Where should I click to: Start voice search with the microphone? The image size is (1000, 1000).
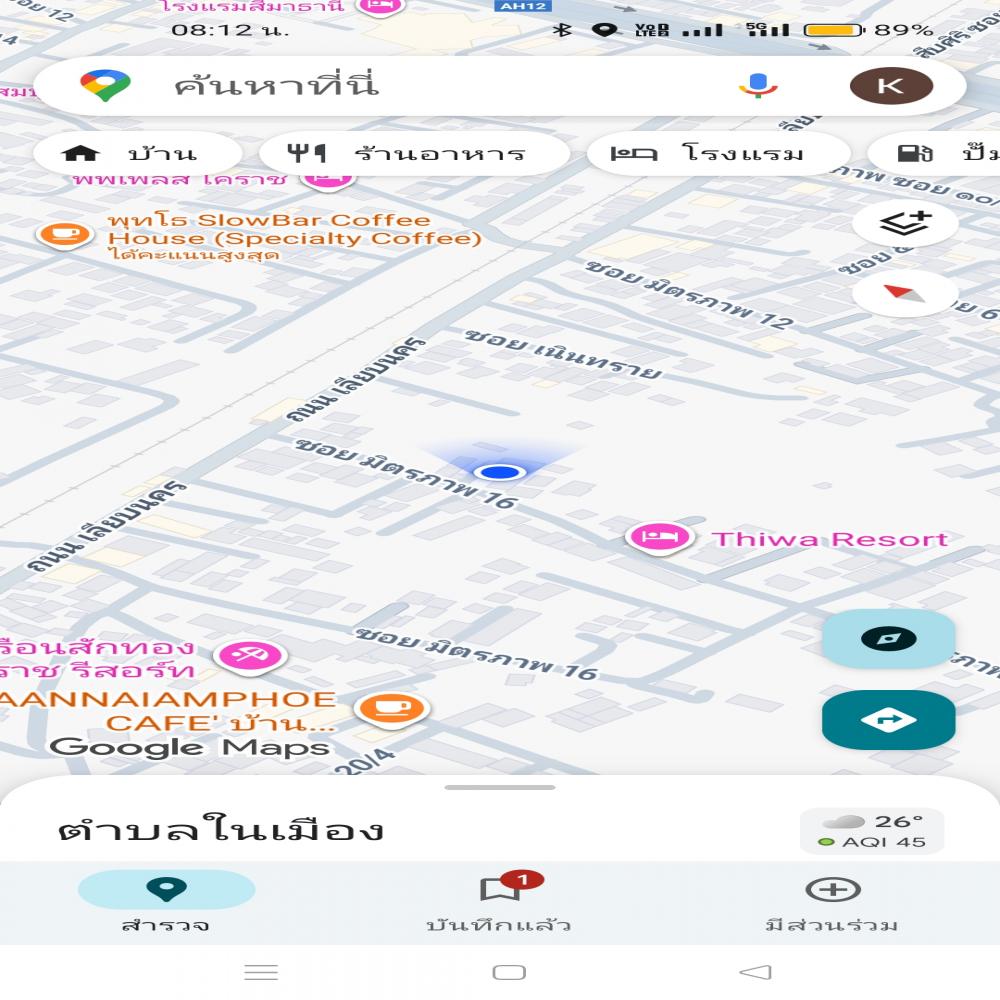tap(758, 86)
